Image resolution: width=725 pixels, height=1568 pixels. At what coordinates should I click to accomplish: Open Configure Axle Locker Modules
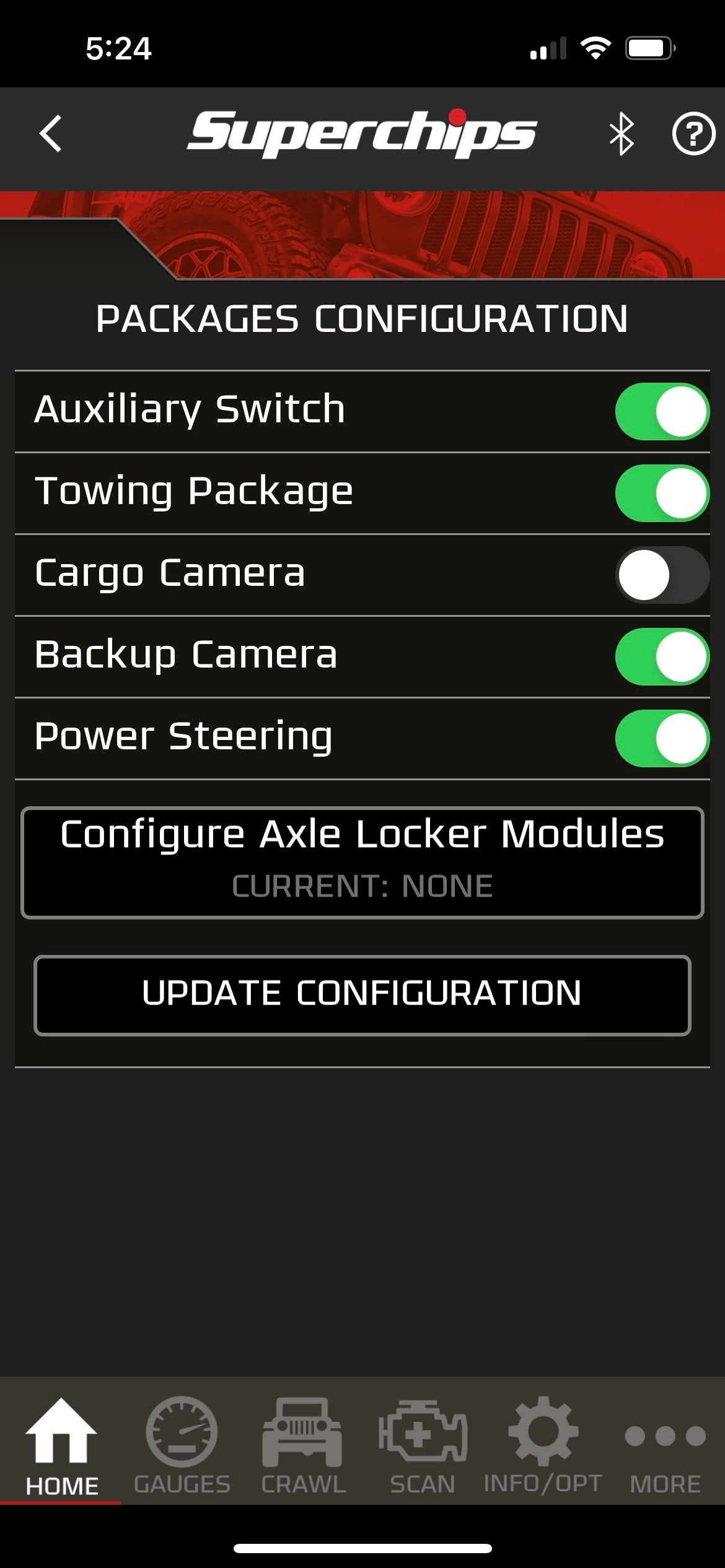coord(362,863)
